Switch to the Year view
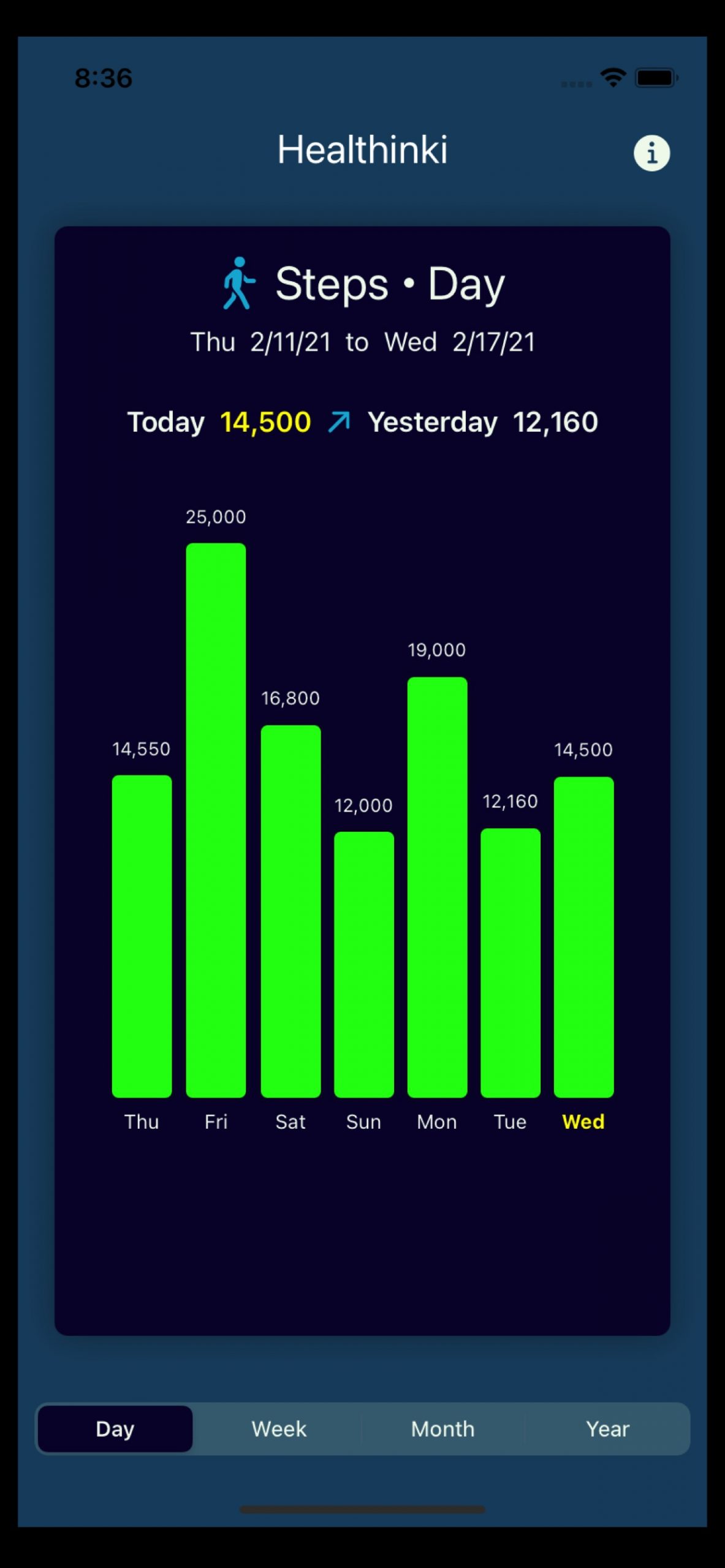This screenshot has width=725, height=1568. [x=607, y=1429]
